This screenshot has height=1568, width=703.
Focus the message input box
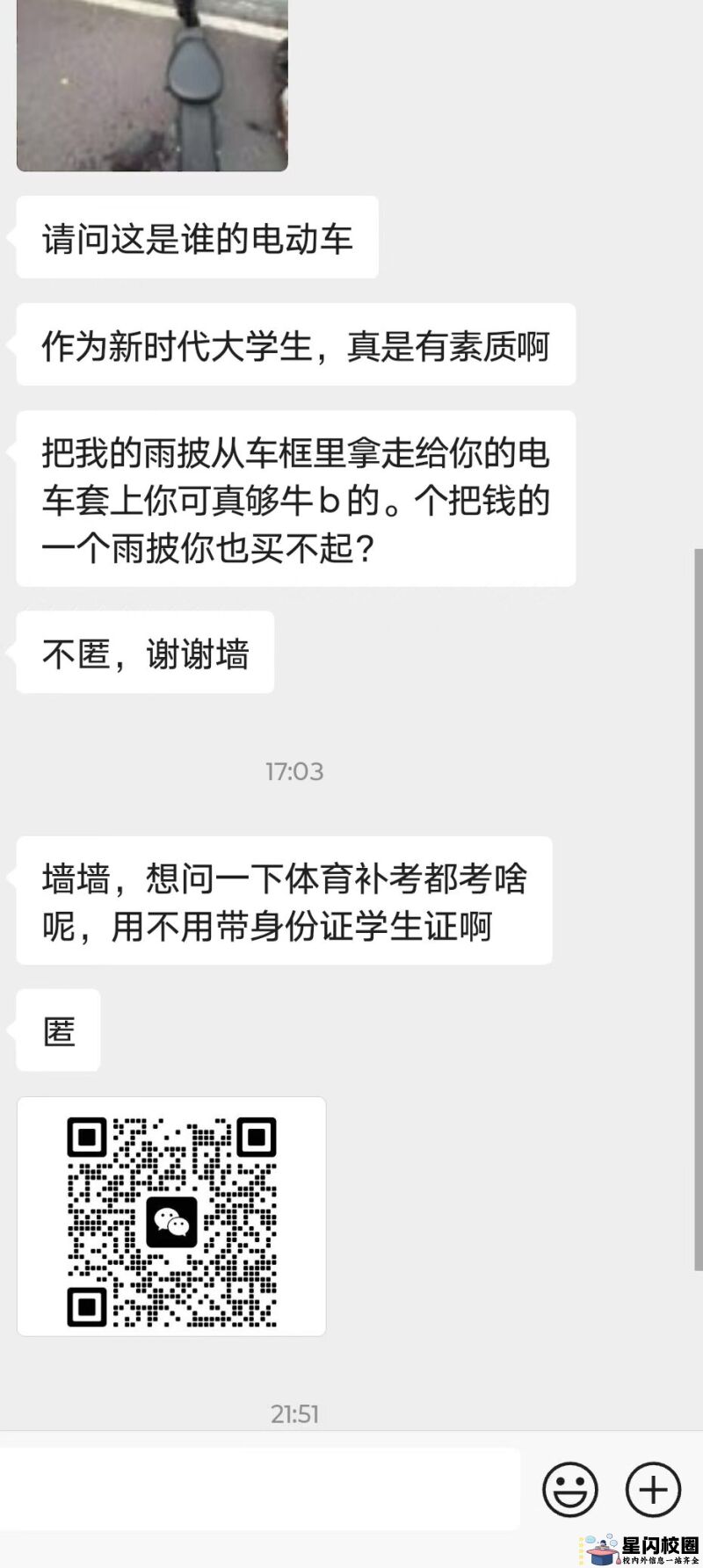point(259,1489)
